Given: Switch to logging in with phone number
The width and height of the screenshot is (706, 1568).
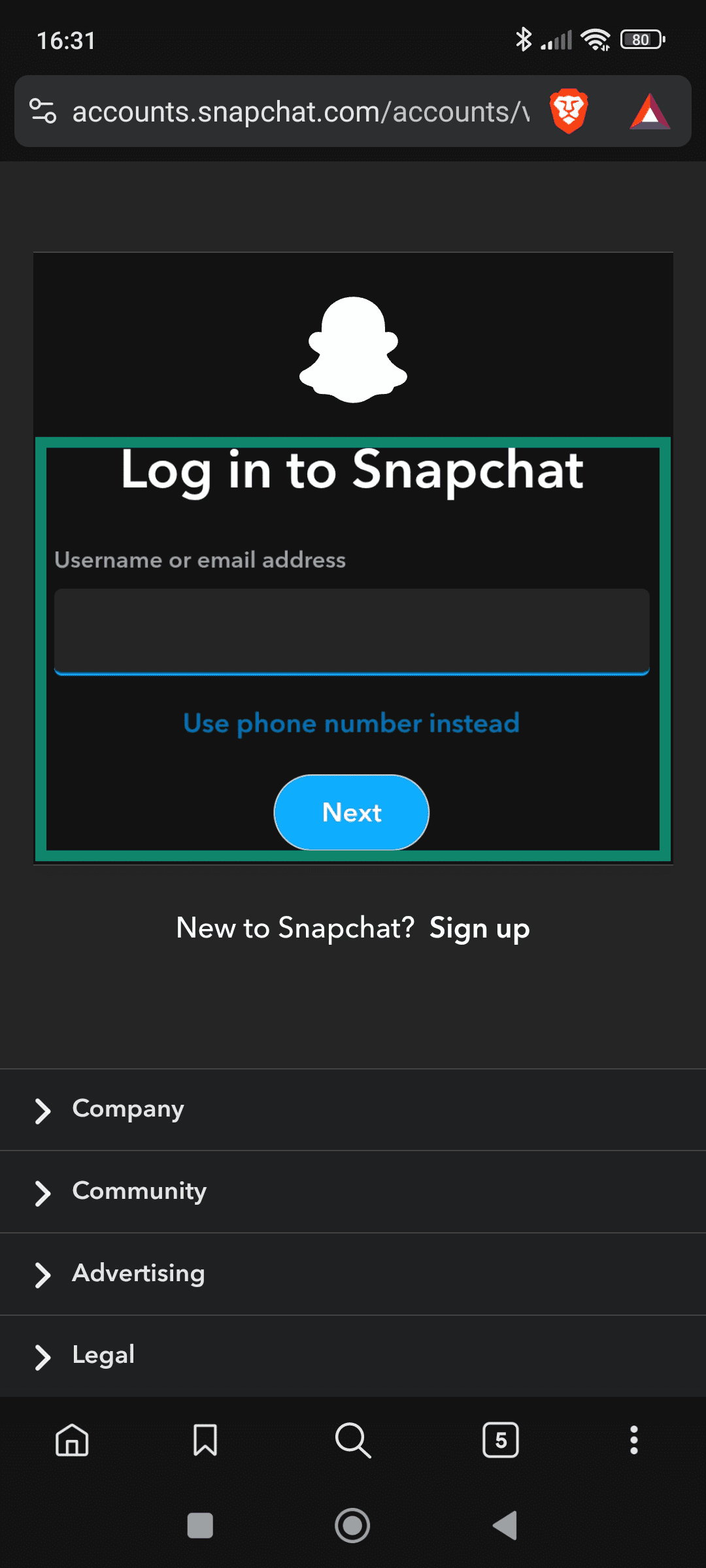Looking at the screenshot, I should click(x=352, y=723).
